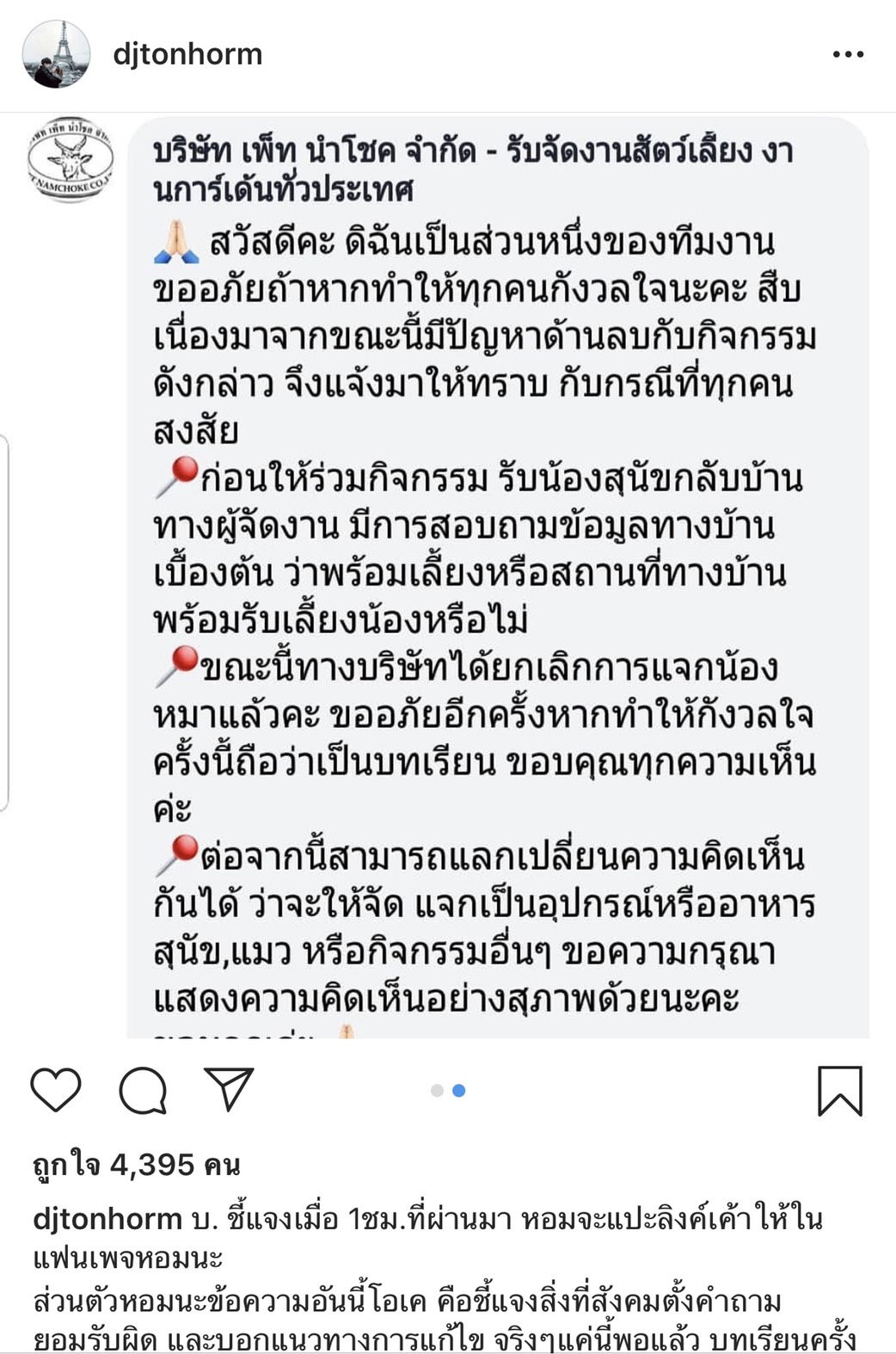Open djtonhorm's profile picture
The width and height of the screenshot is (896, 1354).
[x=56, y=54]
